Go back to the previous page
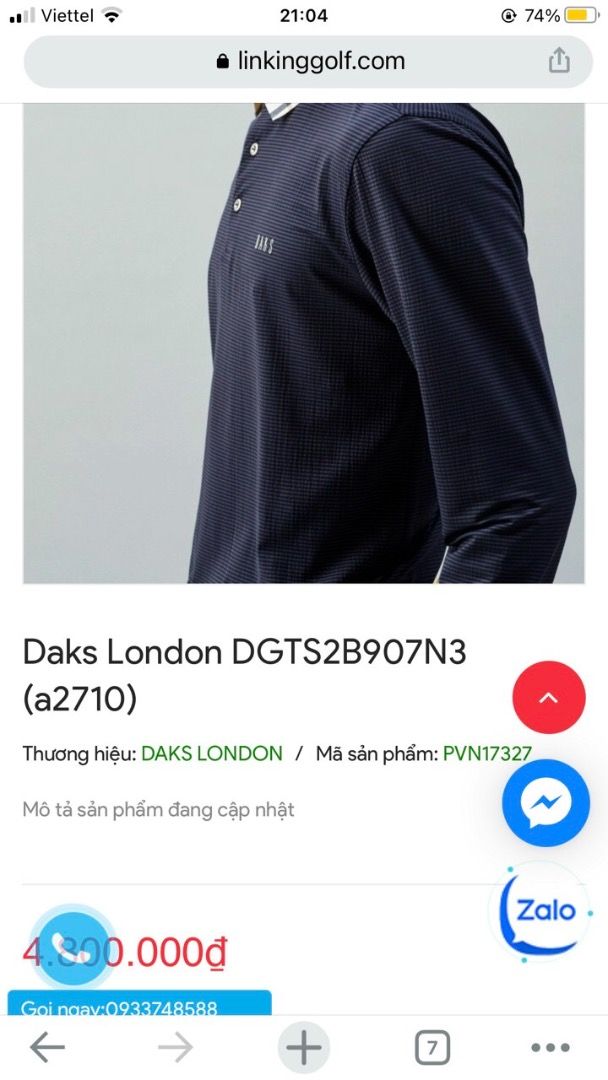Image resolution: width=608 pixels, height=1080 pixels. (x=47, y=1047)
